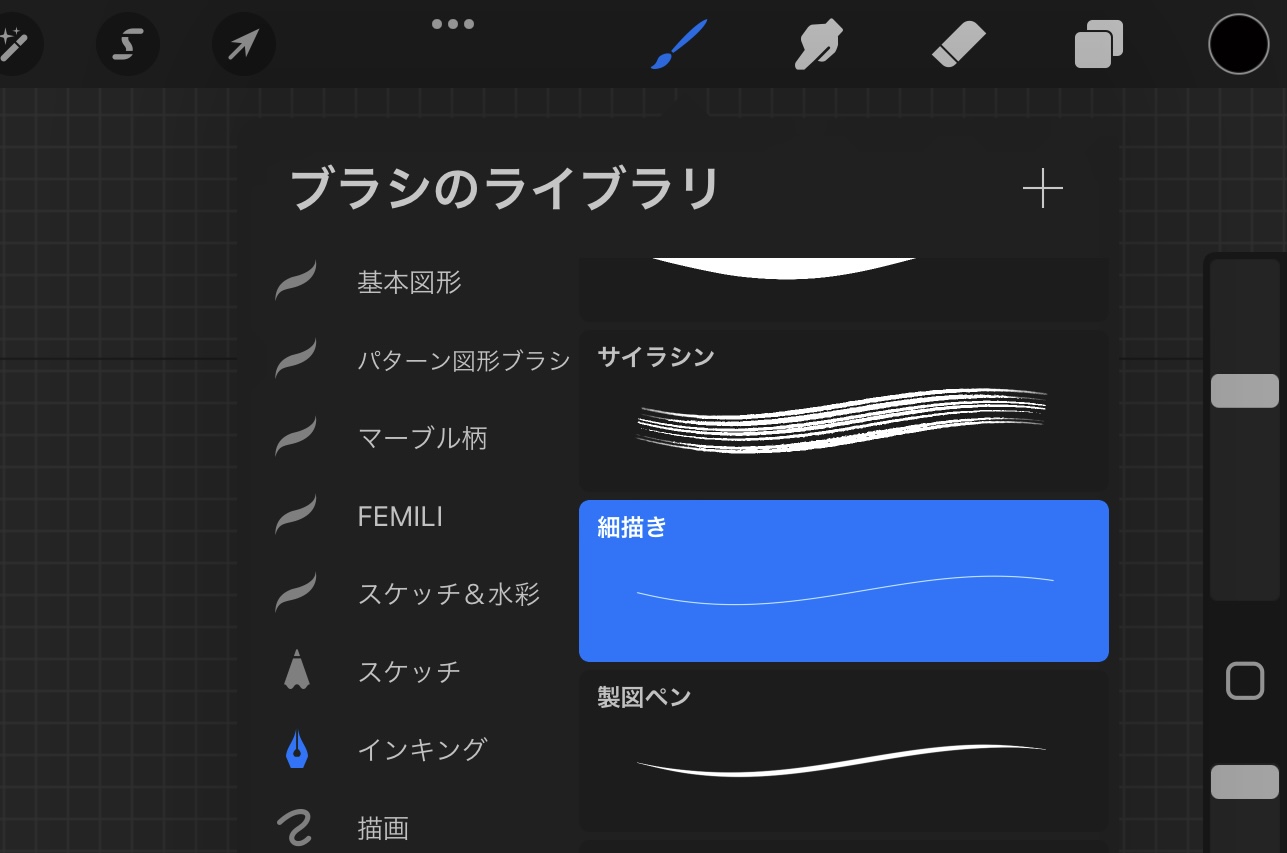This screenshot has width=1287, height=853.
Task: Open the black color picker
Action: [x=1238, y=45]
